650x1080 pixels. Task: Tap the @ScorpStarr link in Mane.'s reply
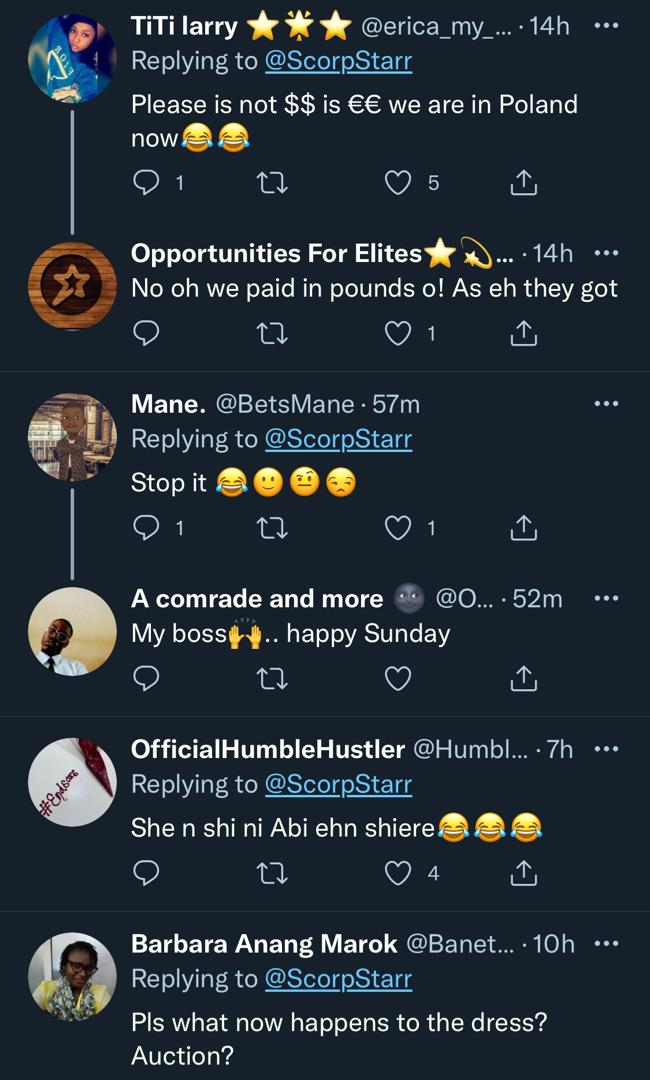coord(338,439)
